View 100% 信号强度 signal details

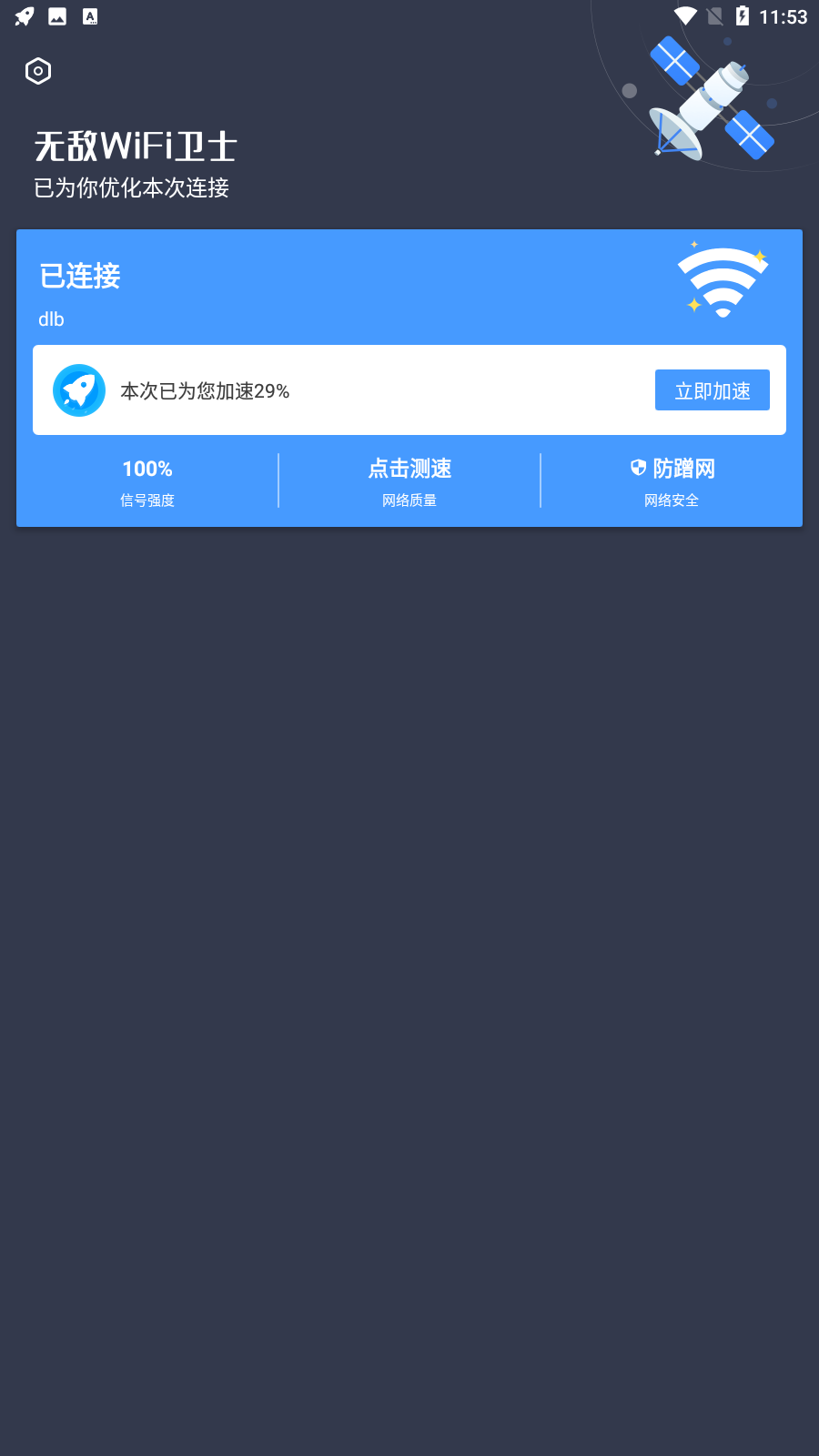coord(147,480)
